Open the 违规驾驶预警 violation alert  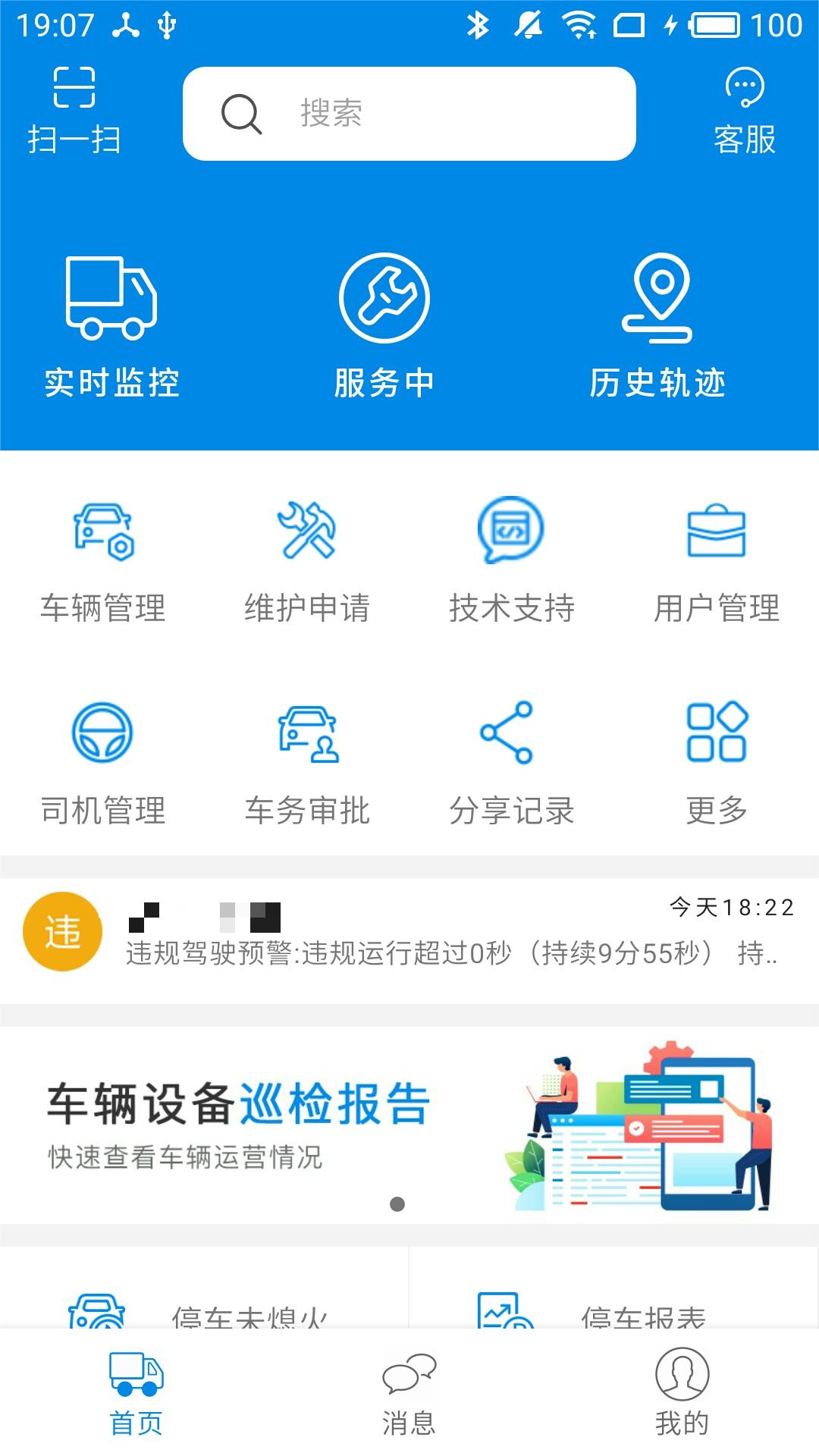(409, 933)
